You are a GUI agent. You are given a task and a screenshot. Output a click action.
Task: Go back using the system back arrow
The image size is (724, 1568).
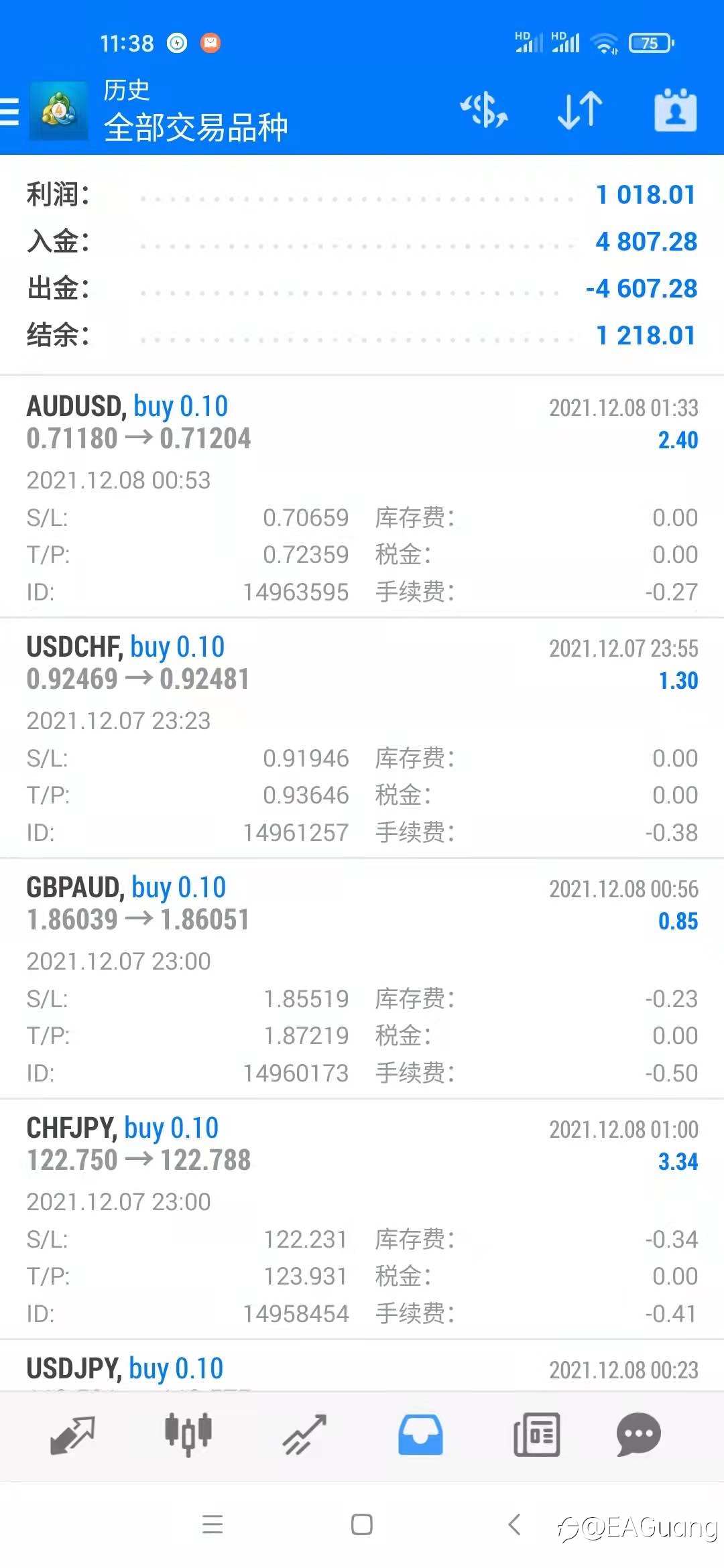514,1524
